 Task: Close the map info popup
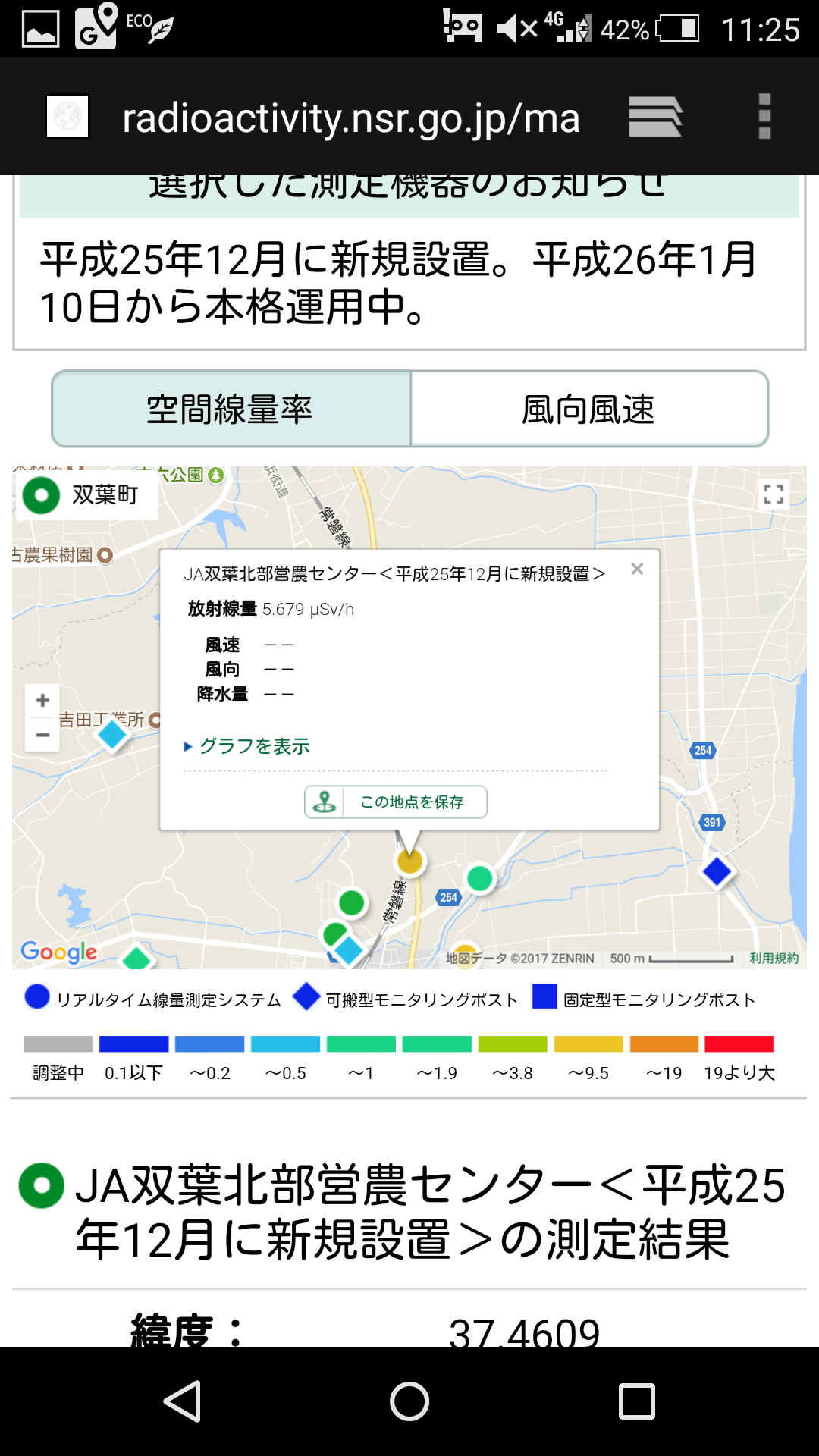coord(637,569)
